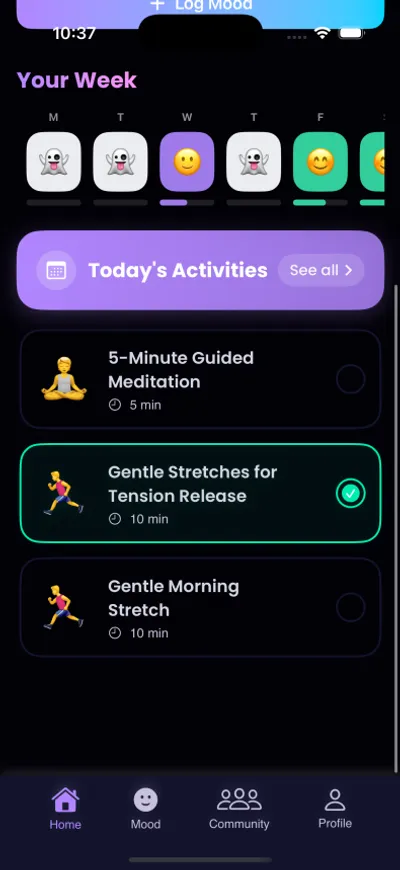Viewport: 400px width, 870px height.
Task: Switch to the Community tab
Action: point(239,809)
